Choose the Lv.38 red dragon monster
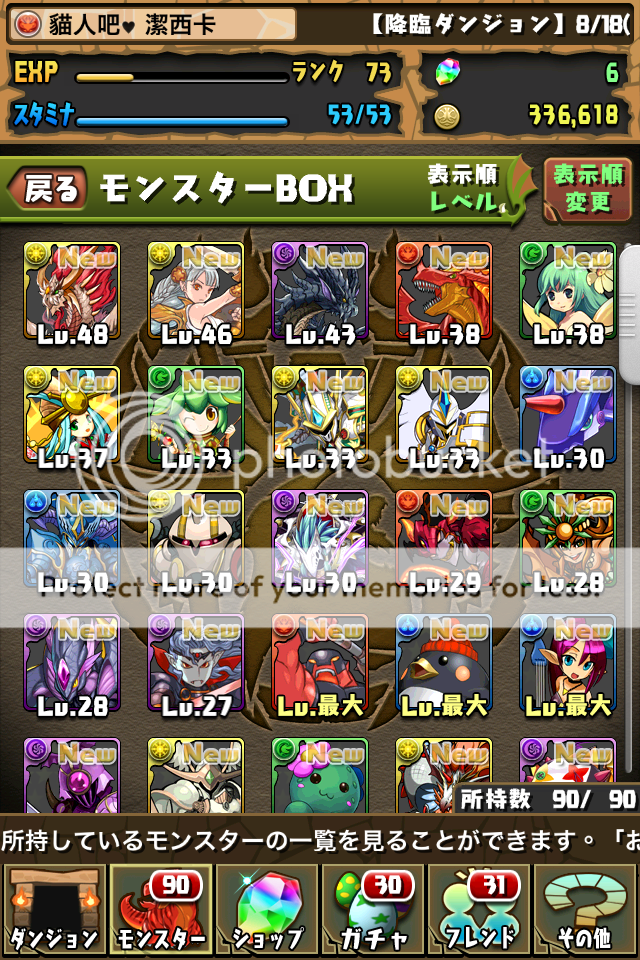The image size is (640, 960). (x=443, y=292)
